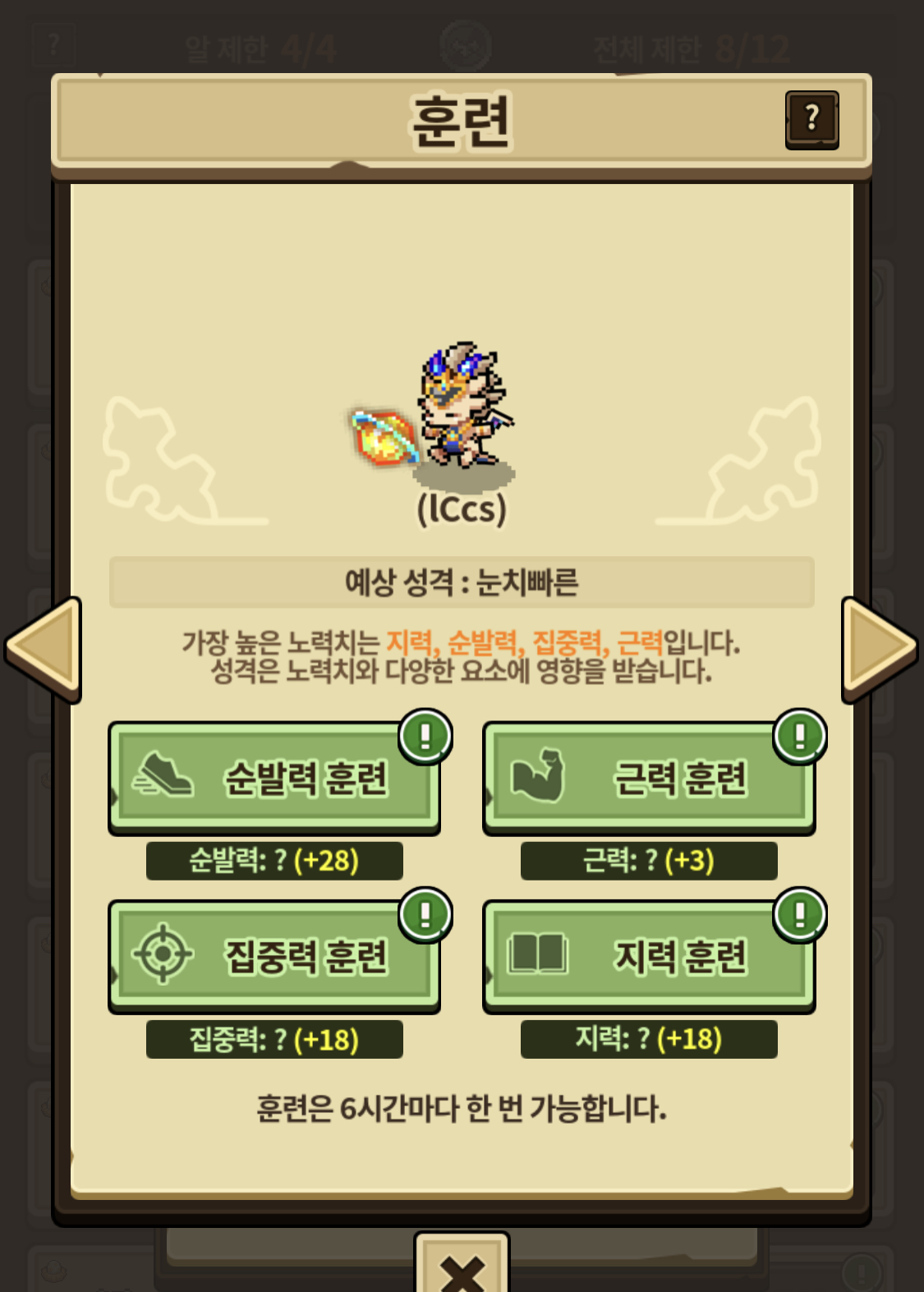Close the training dialog with X
Viewport: 924px width, 1292px height.
coord(462,1269)
